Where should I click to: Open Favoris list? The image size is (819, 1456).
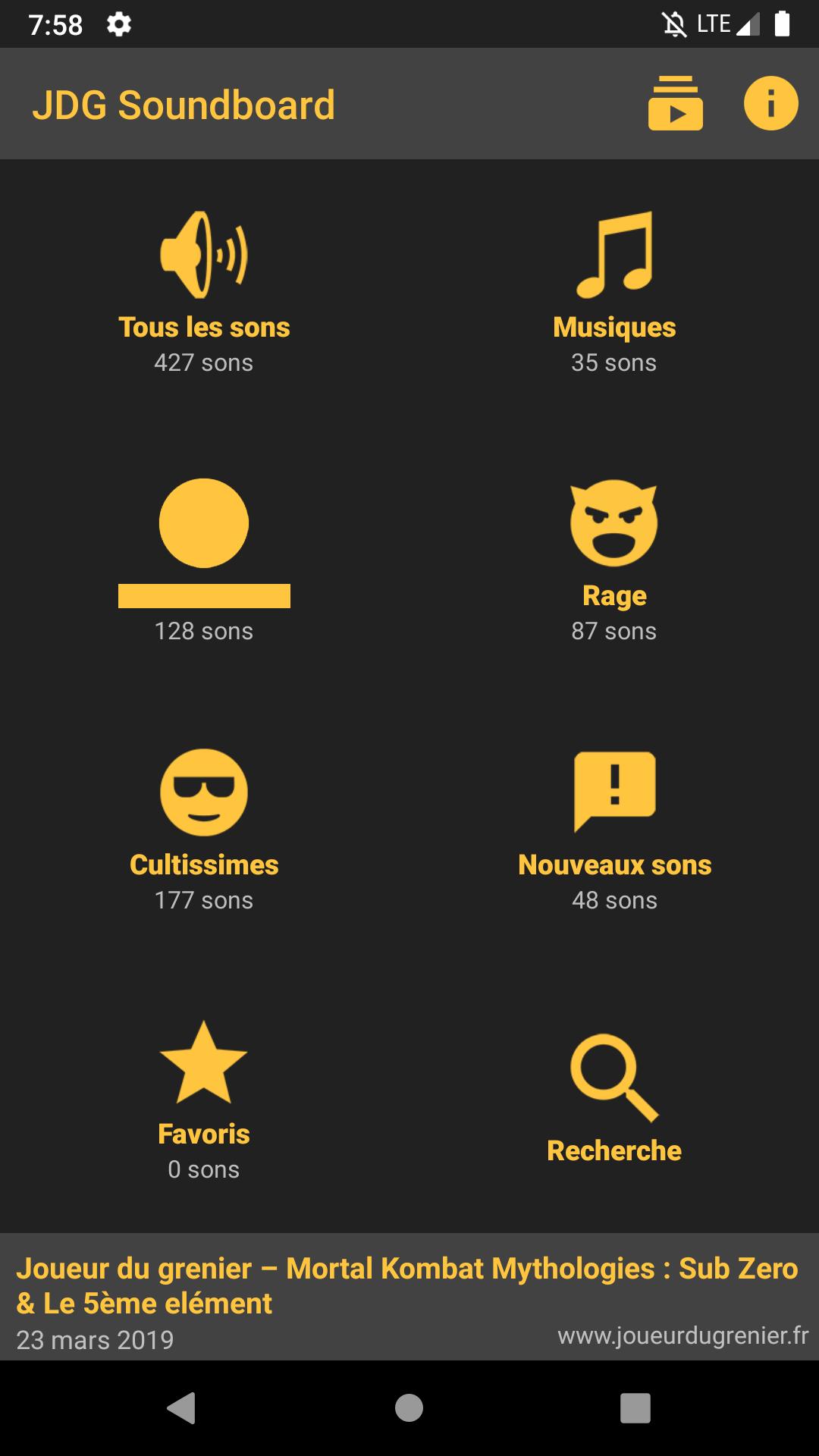point(204,1100)
